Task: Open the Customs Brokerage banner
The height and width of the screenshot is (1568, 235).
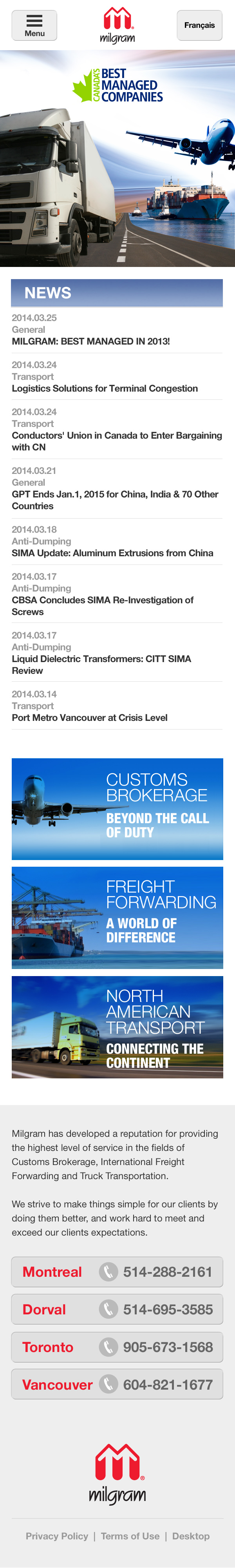Action: (x=117, y=808)
